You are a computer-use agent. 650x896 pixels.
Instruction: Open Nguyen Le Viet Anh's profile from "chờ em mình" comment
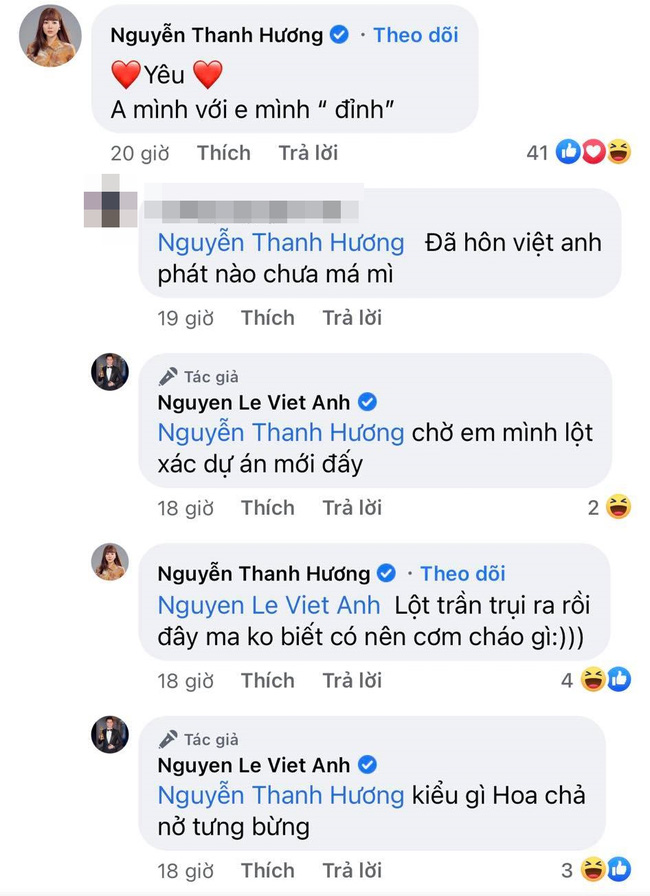[254, 403]
